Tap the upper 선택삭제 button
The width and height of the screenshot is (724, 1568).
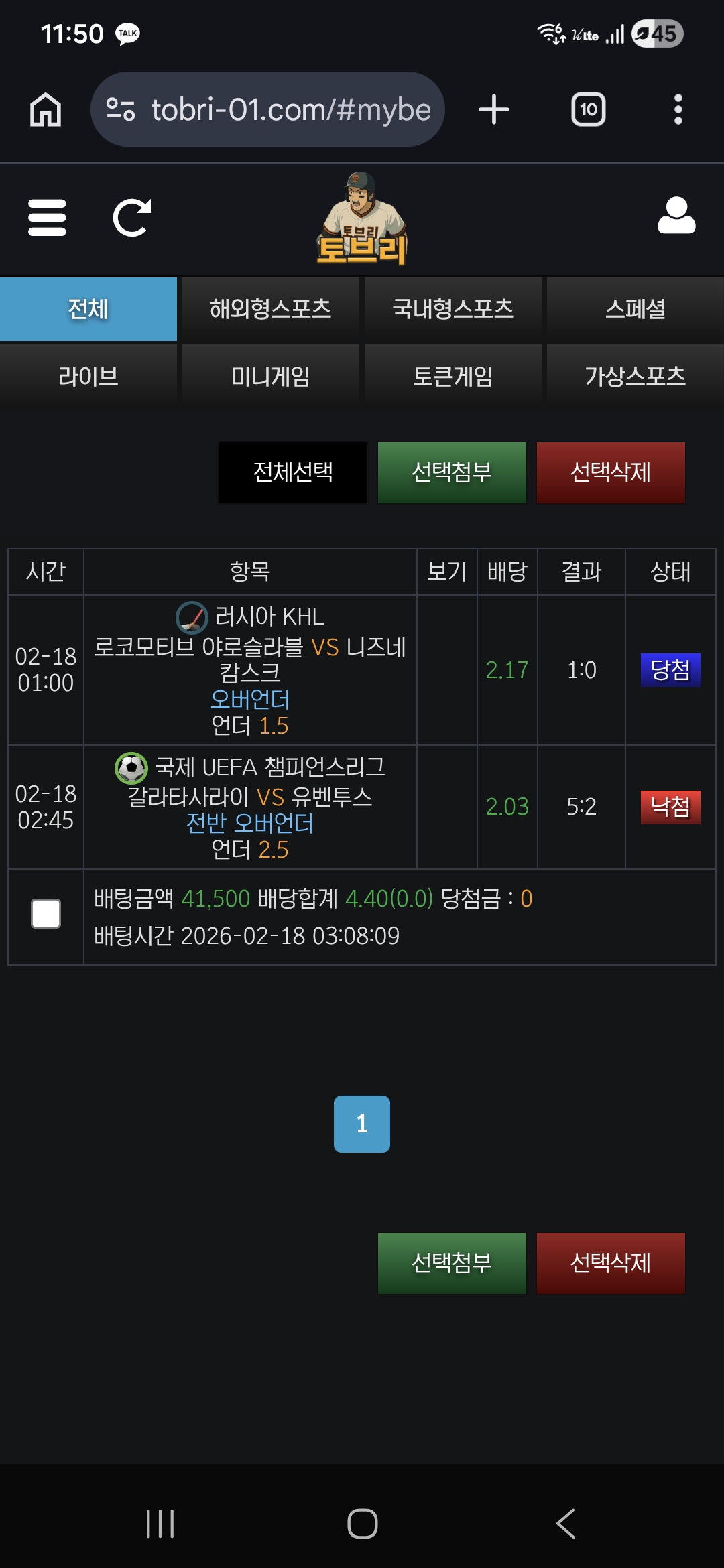pos(611,472)
